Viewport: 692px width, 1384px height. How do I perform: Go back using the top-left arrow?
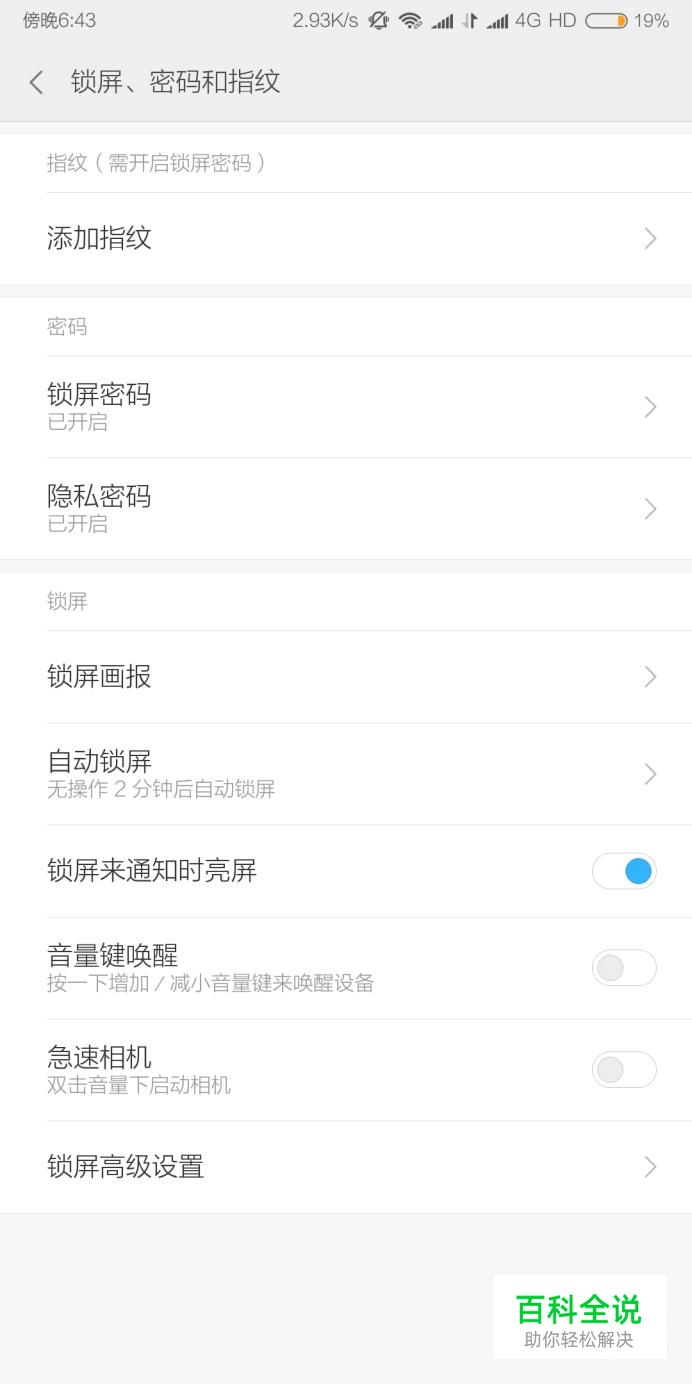(x=37, y=82)
